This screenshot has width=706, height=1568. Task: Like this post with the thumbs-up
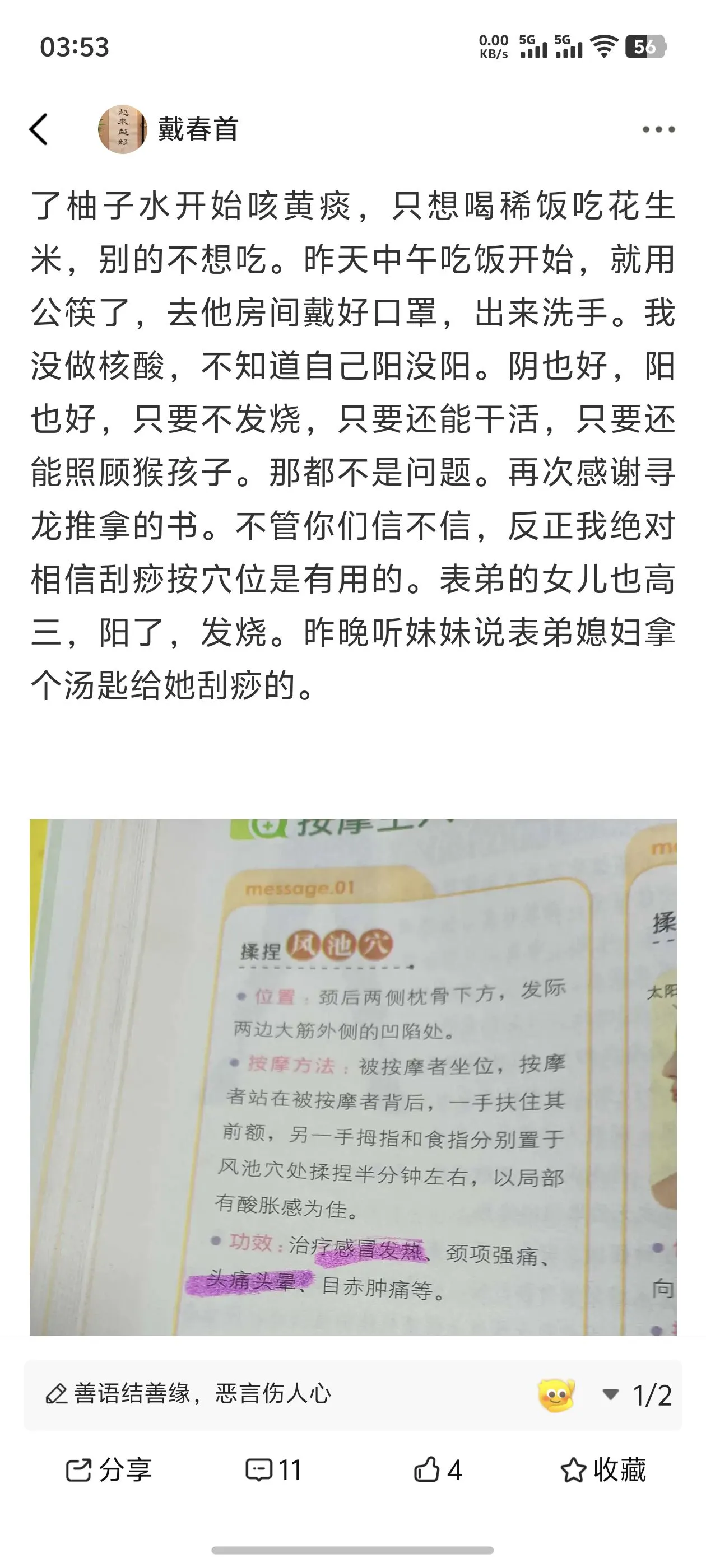click(x=438, y=1471)
